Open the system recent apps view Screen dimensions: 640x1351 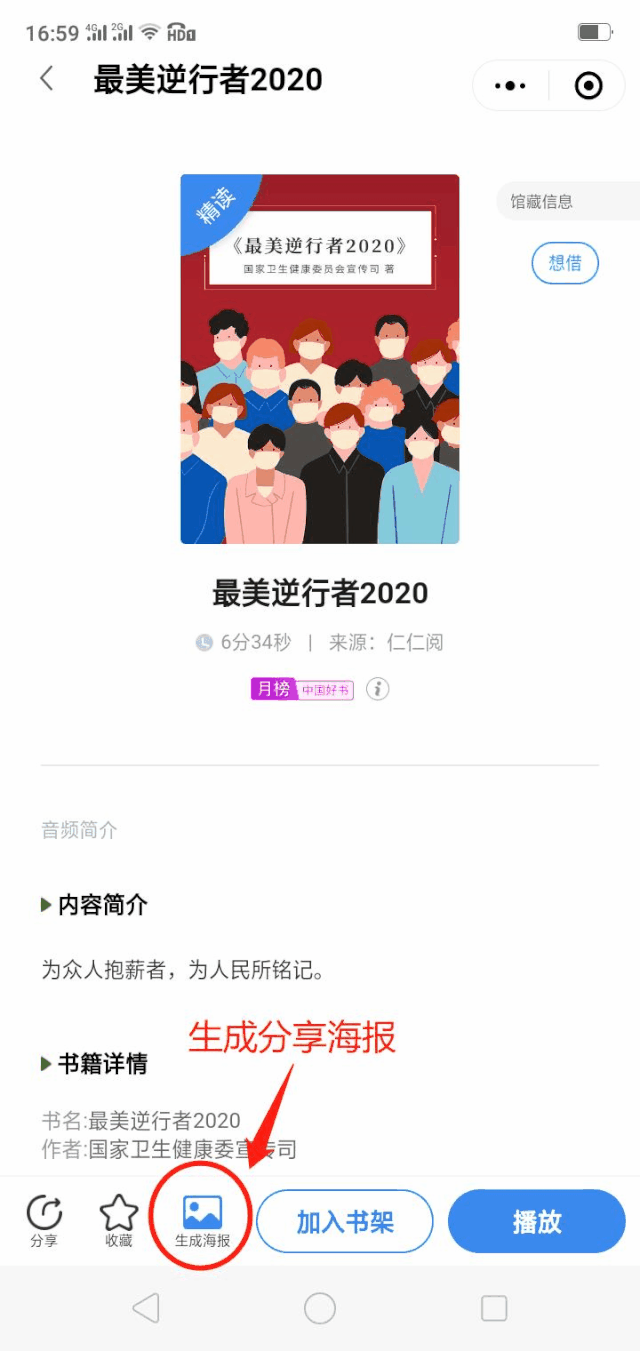494,1307
